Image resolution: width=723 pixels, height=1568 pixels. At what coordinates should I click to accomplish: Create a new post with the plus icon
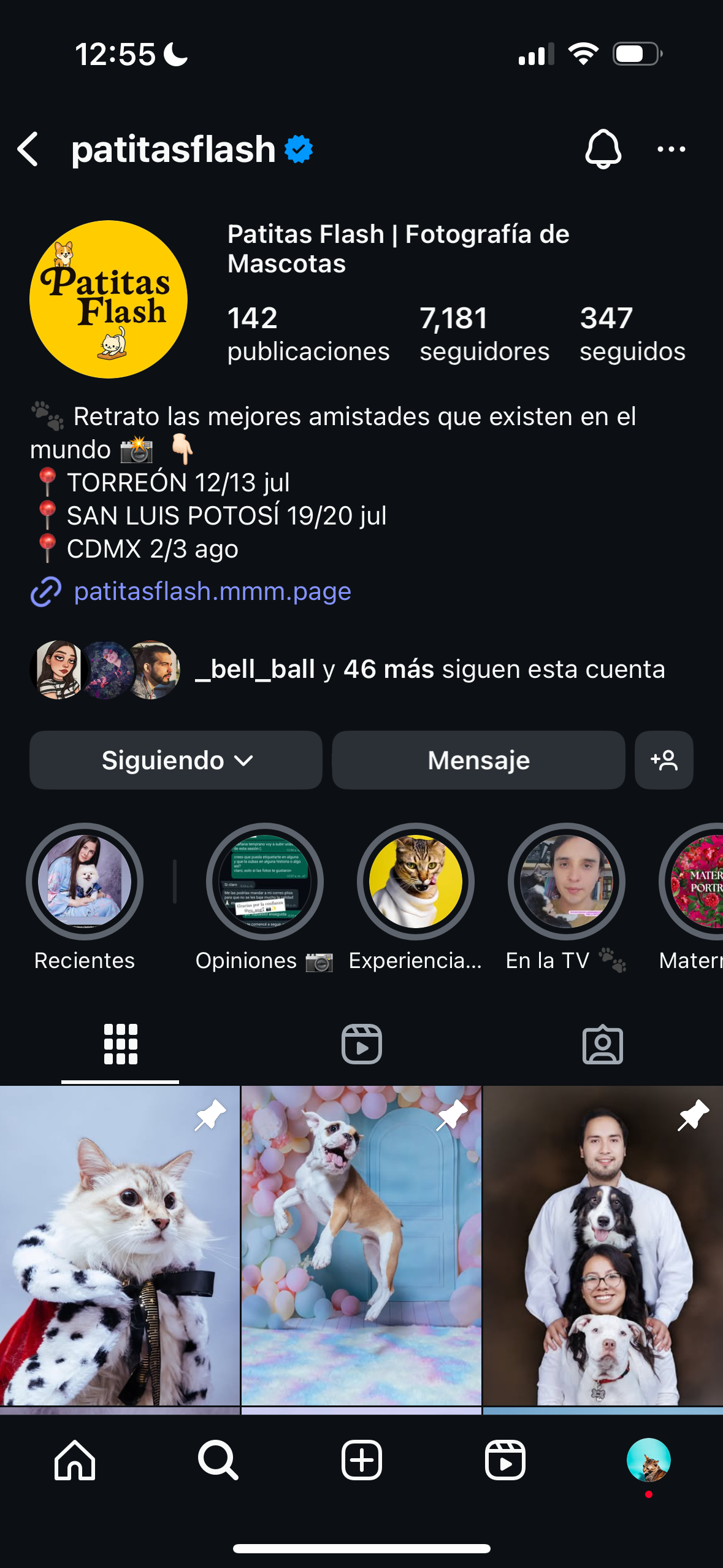[x=362, y=1460]
